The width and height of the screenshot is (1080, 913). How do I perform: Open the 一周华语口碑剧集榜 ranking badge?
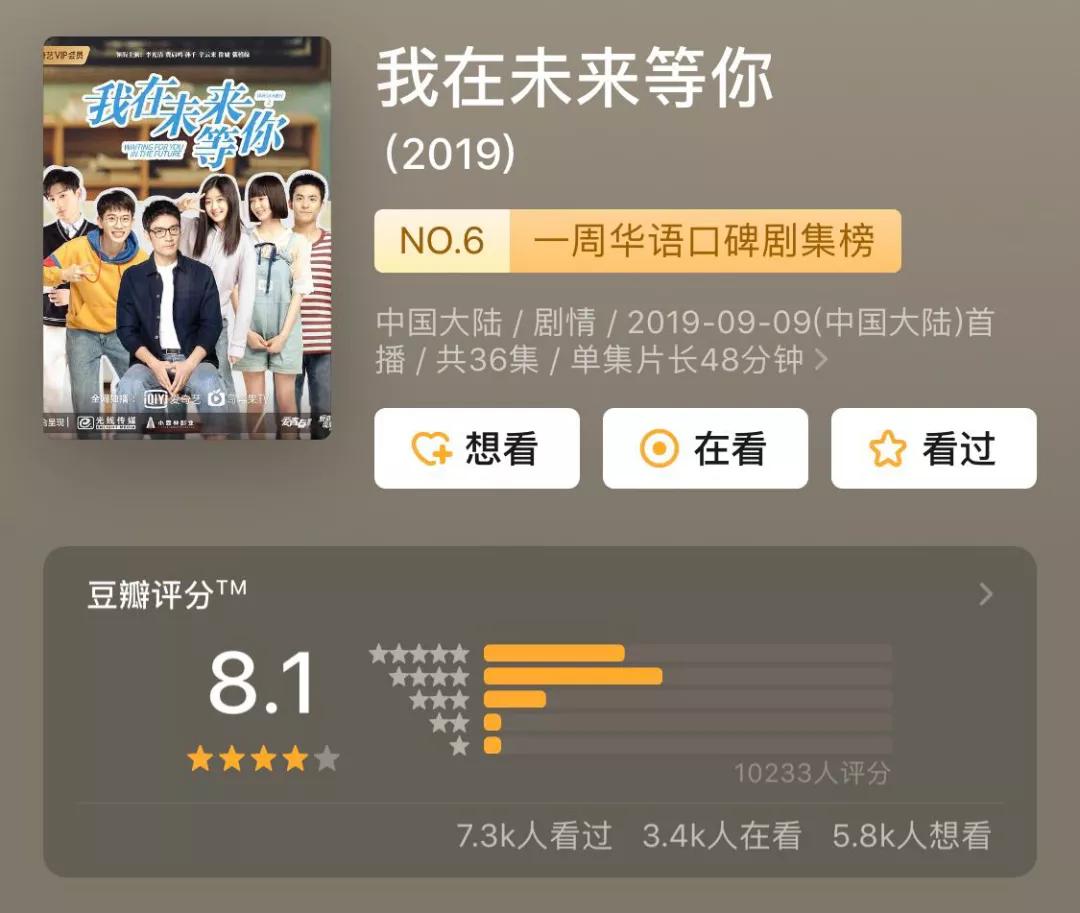pos(637,241)
